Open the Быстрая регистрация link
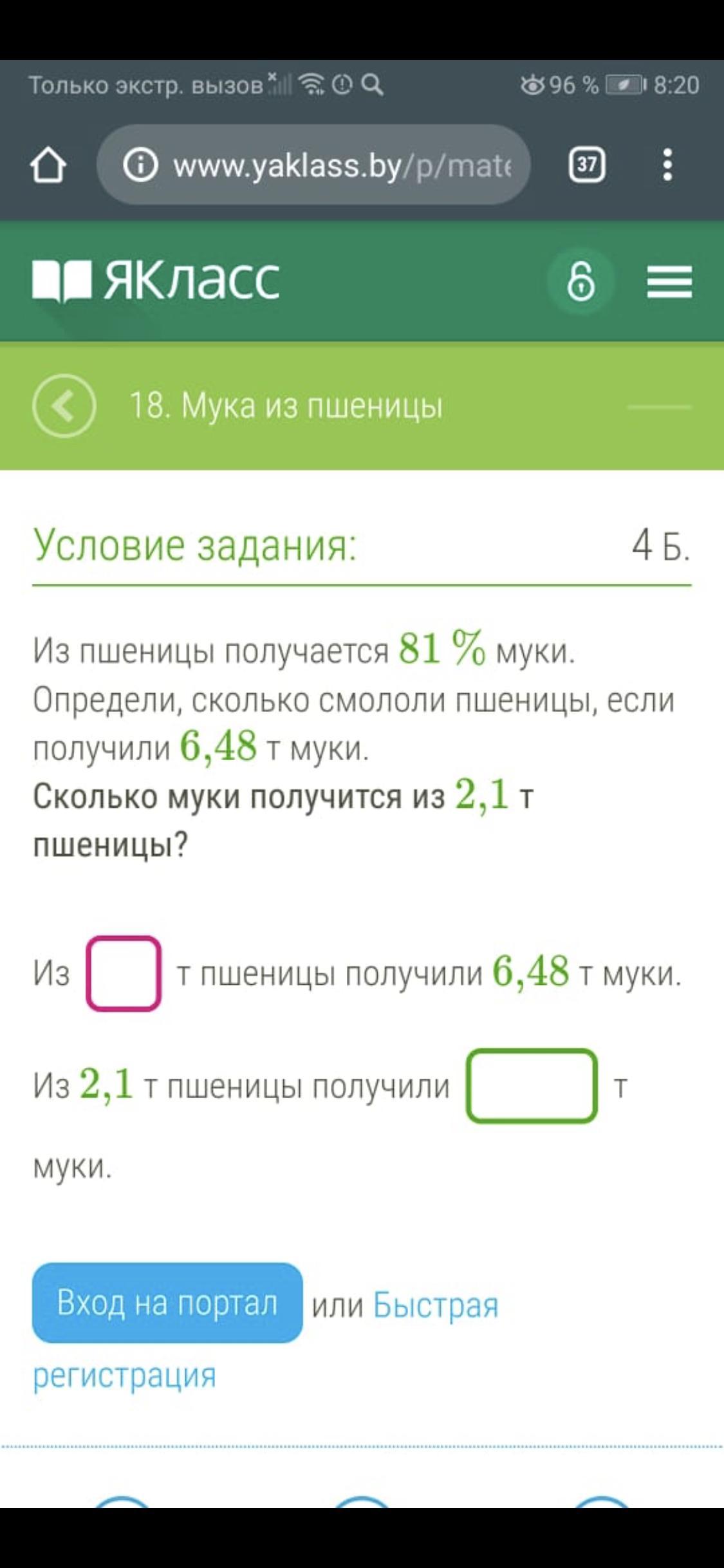Image resolution: width=724 pixels, height=1568 pixels. coord(435,1304)
